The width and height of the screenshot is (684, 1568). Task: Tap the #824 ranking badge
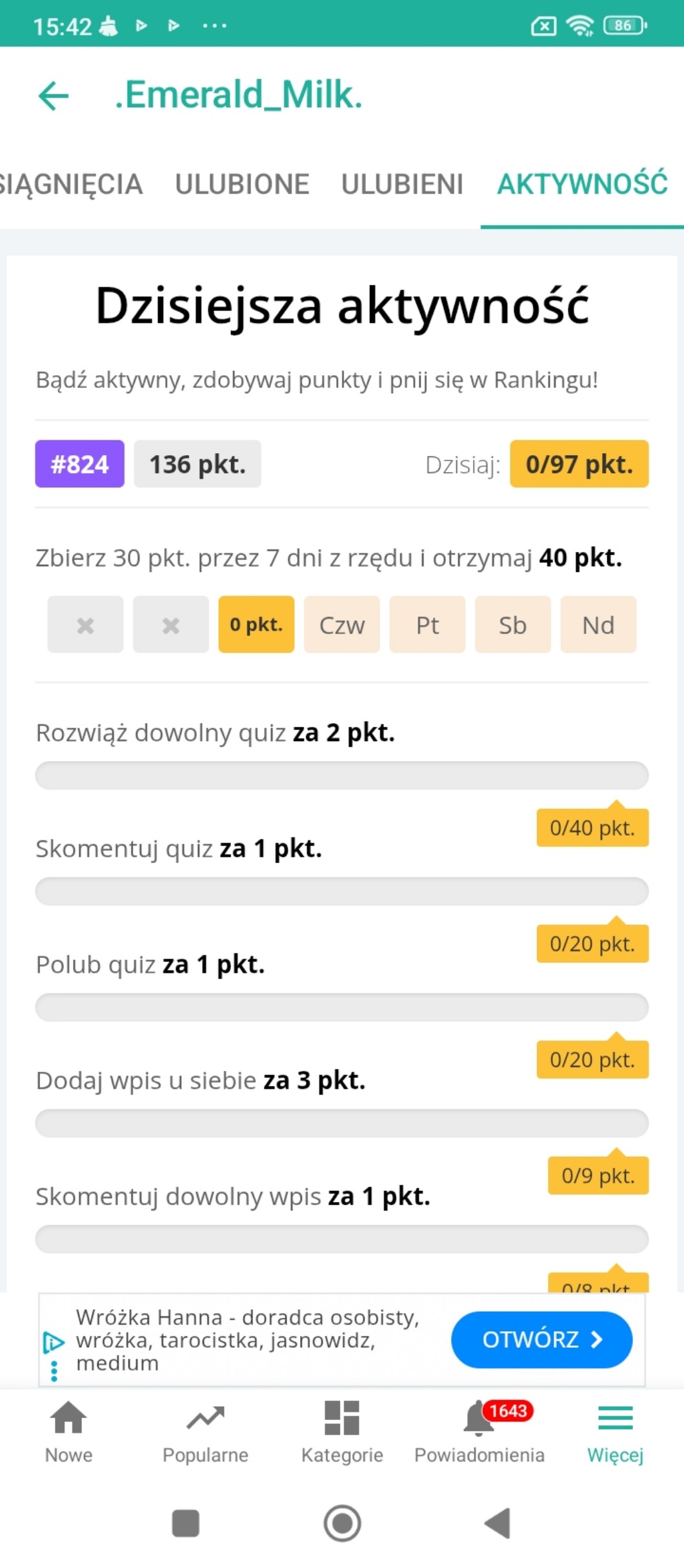79,464
